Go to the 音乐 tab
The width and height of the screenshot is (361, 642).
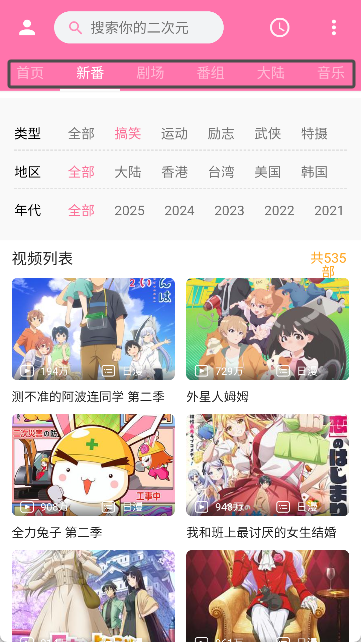point(331,73)
